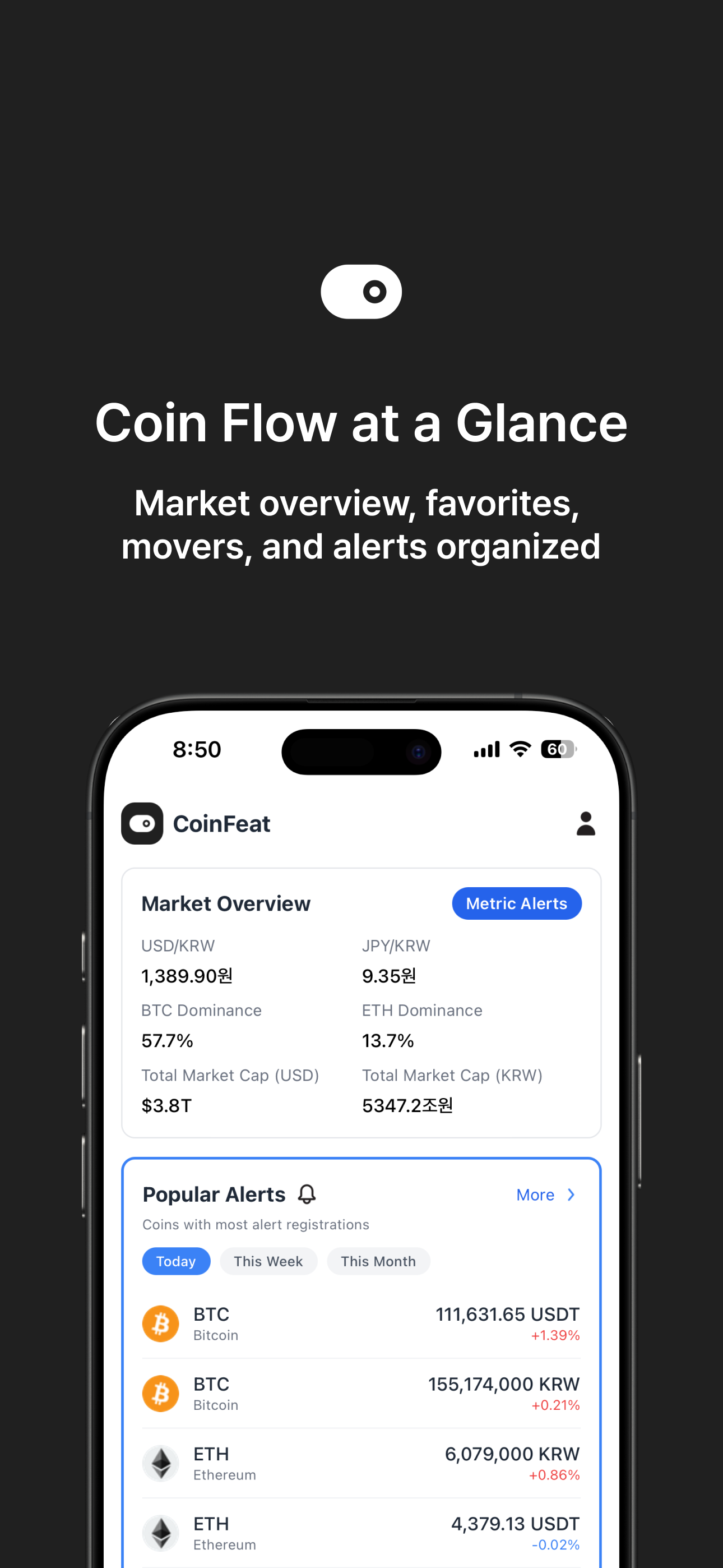
Task: Select the Ethereum icon in the USDT alert row
Action: (x=161, y=1533)
